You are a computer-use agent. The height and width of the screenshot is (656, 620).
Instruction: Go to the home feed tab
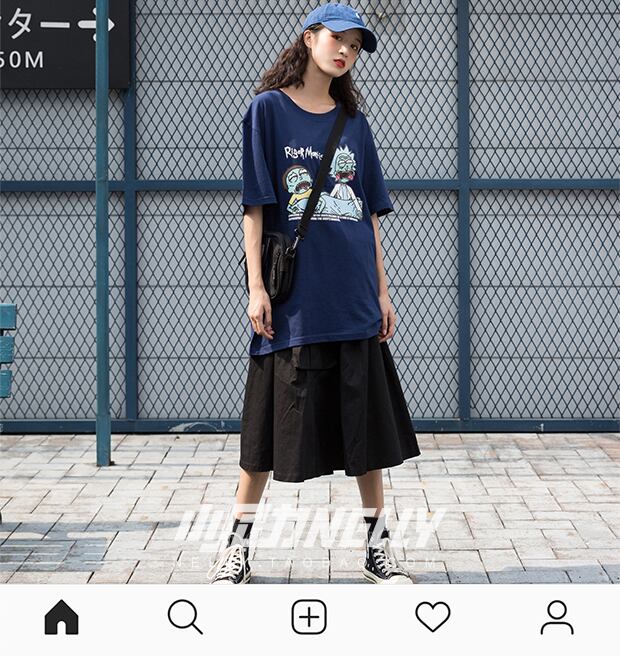pyautogui.click(x=61, y=617)
